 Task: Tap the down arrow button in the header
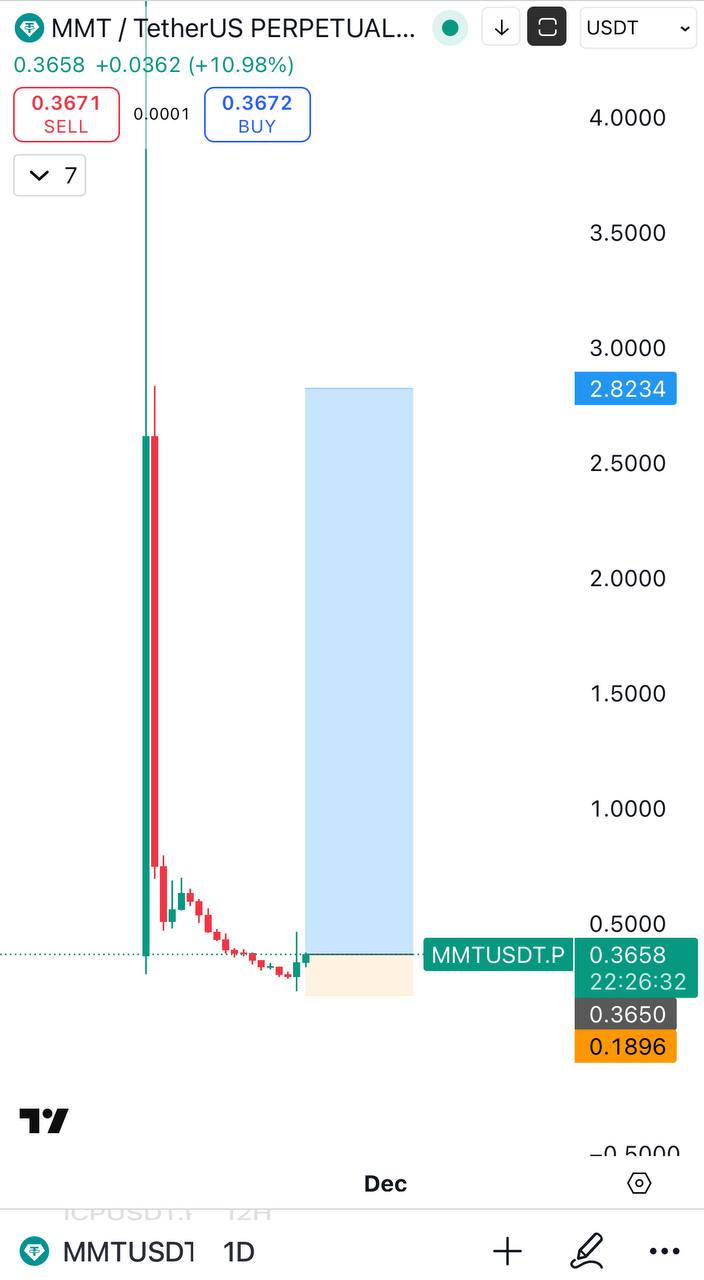(x=501, y=28)
